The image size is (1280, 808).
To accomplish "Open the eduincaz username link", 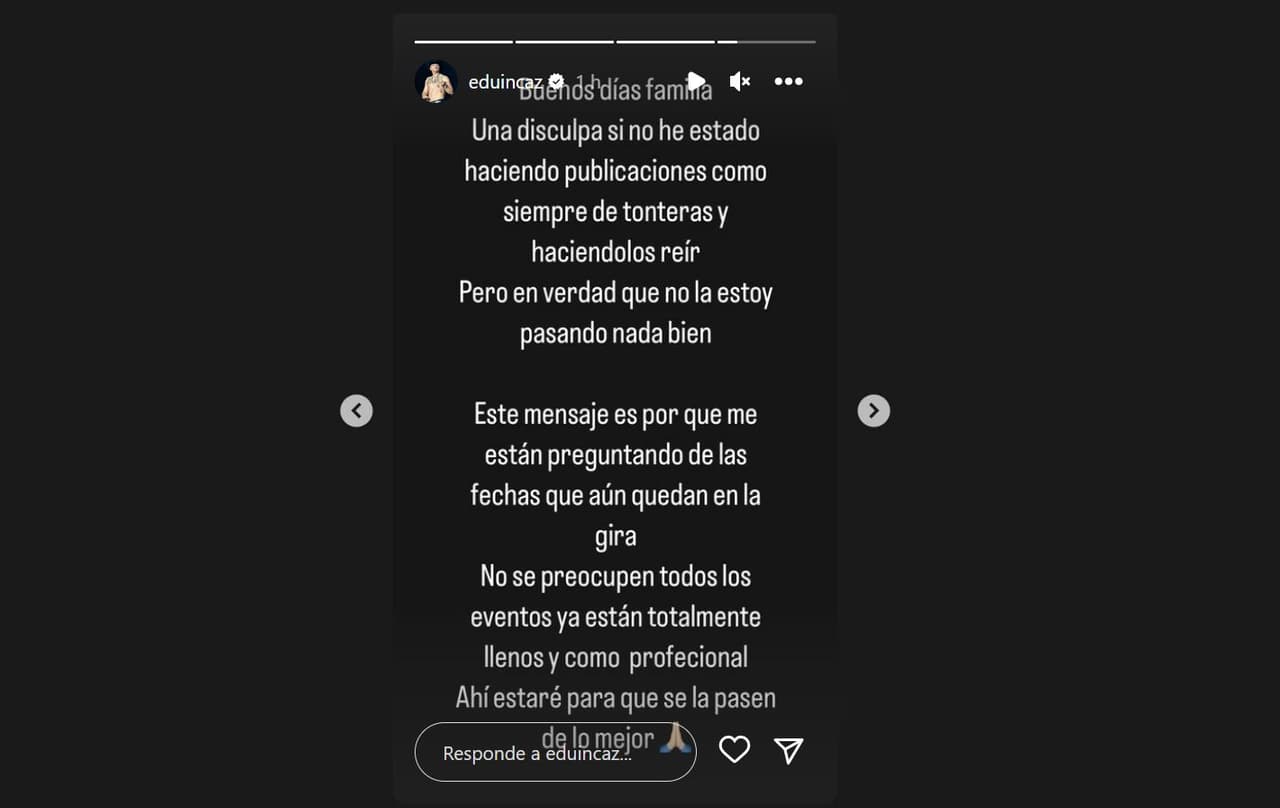I will point(505,82).
